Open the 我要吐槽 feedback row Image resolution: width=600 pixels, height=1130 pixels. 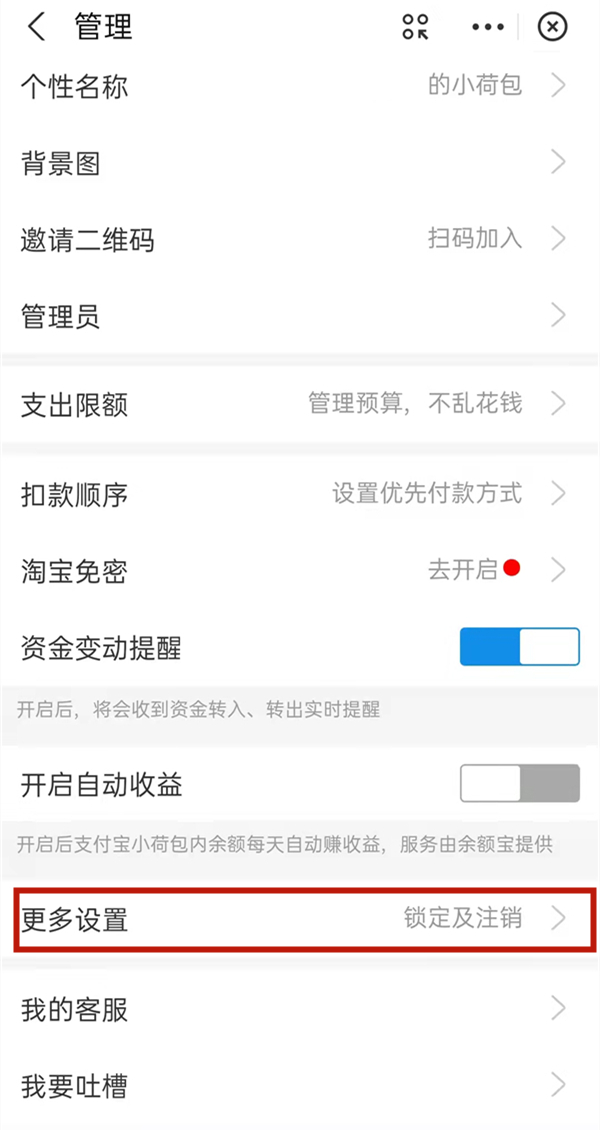(300, 1085)
